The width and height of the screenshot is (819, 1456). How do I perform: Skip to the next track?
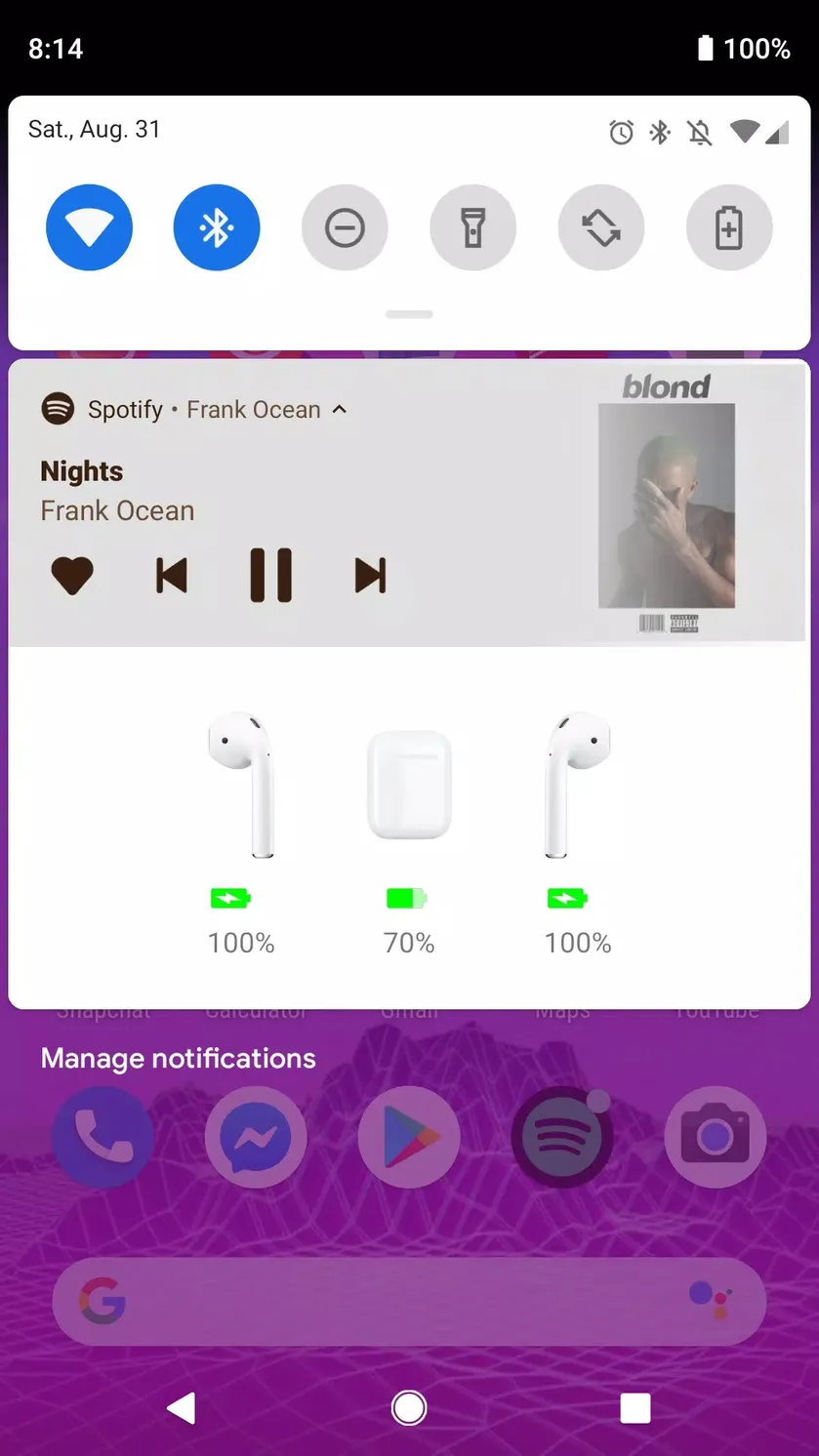370,576
